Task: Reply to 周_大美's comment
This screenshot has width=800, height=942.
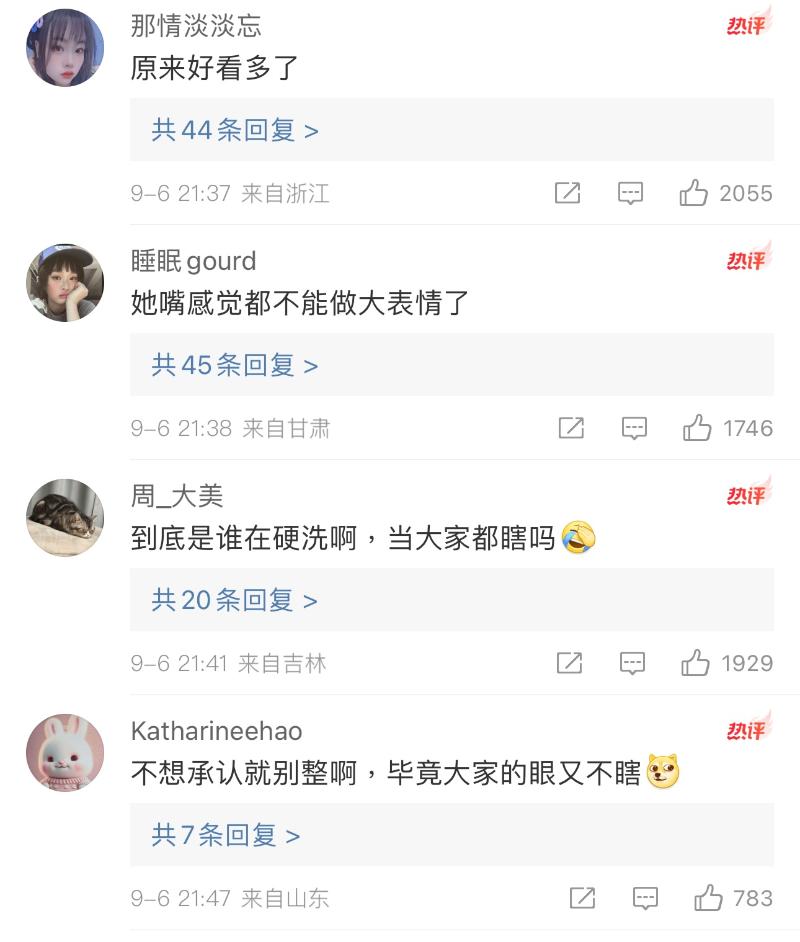Action: tap(632, 663)
